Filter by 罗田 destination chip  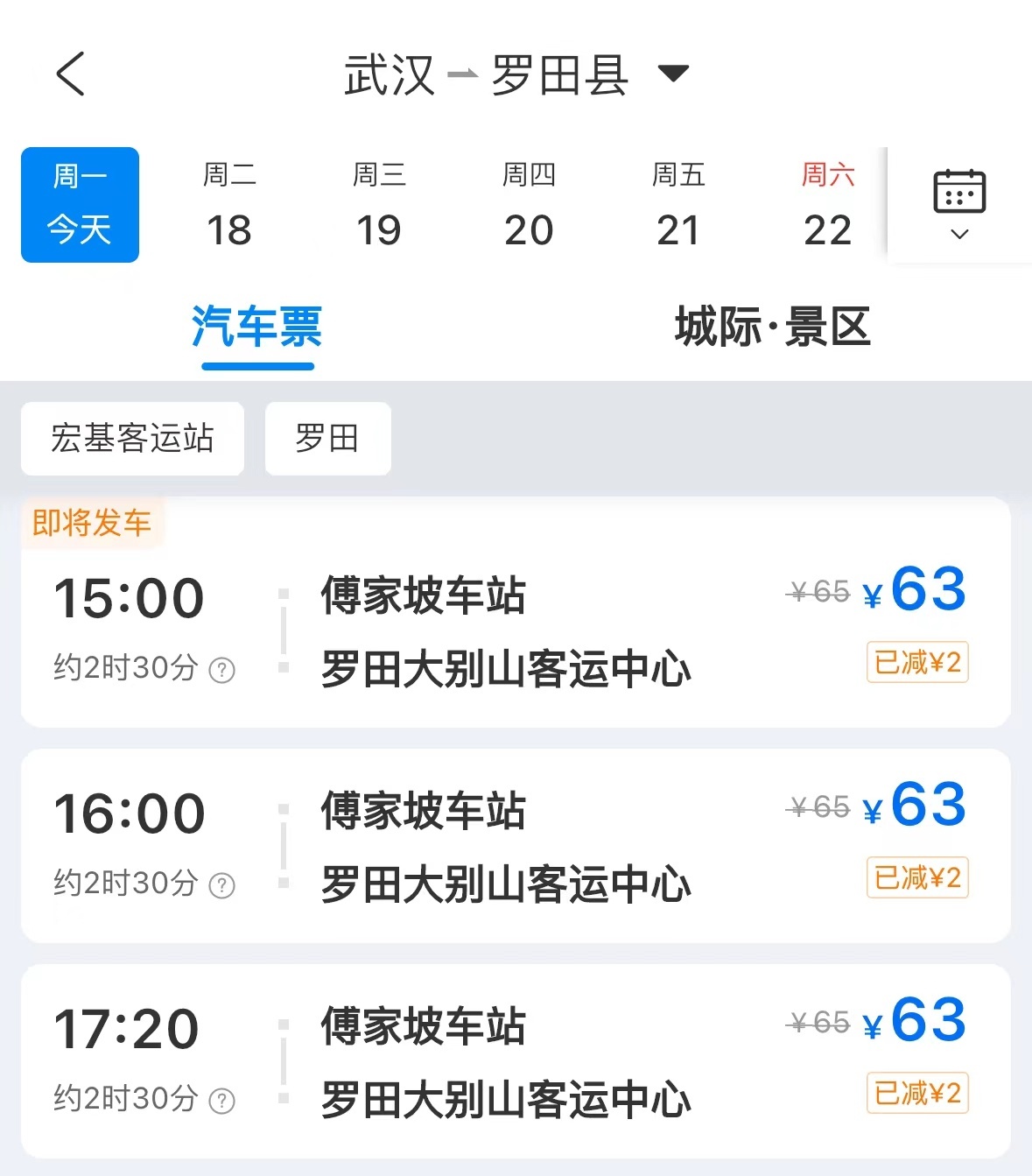pyautogui.click(x=327, y=439)
